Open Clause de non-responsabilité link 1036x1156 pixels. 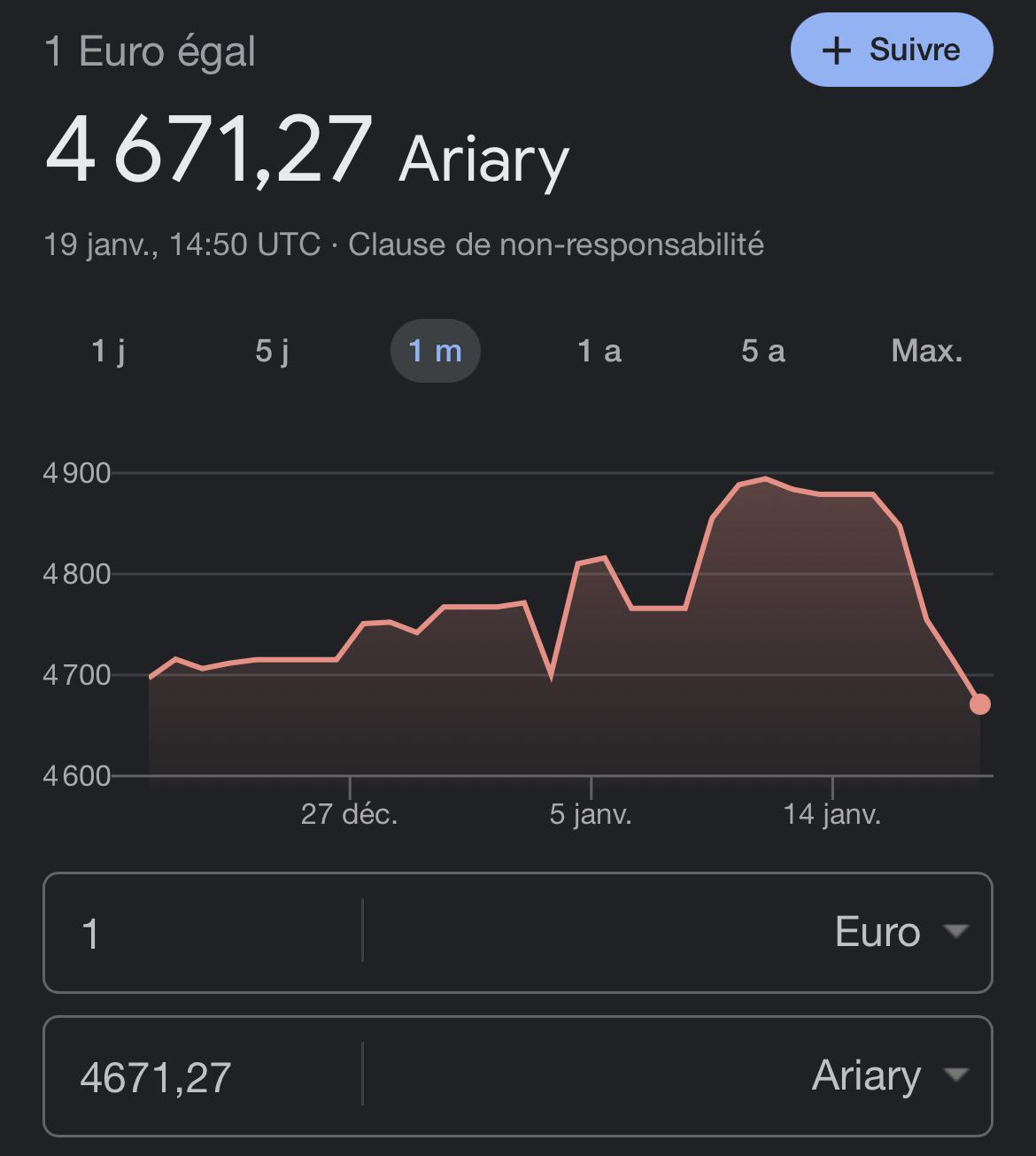click(x=555, y=244)
